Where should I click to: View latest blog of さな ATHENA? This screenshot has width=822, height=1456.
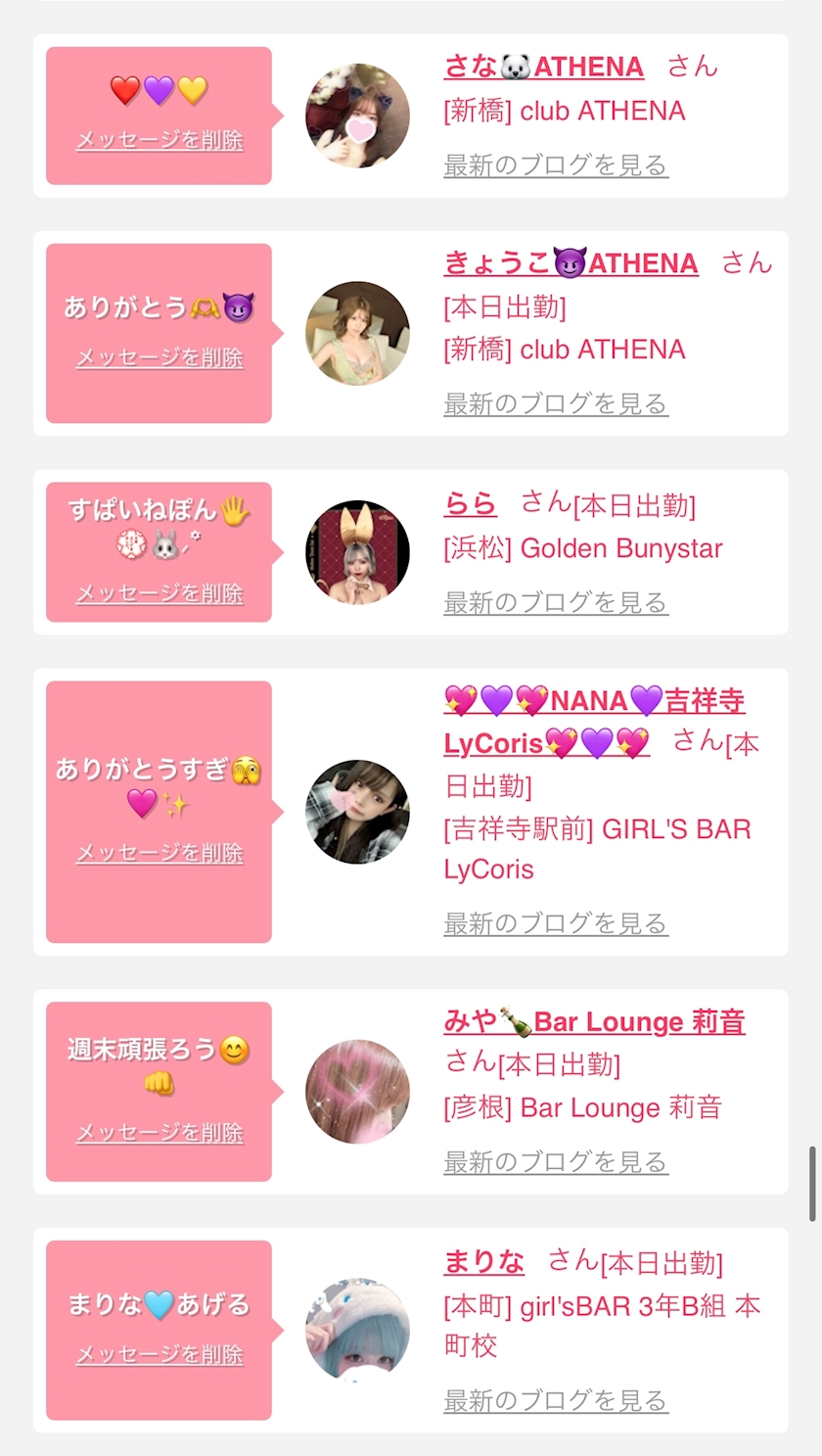[x=555, y=165]
